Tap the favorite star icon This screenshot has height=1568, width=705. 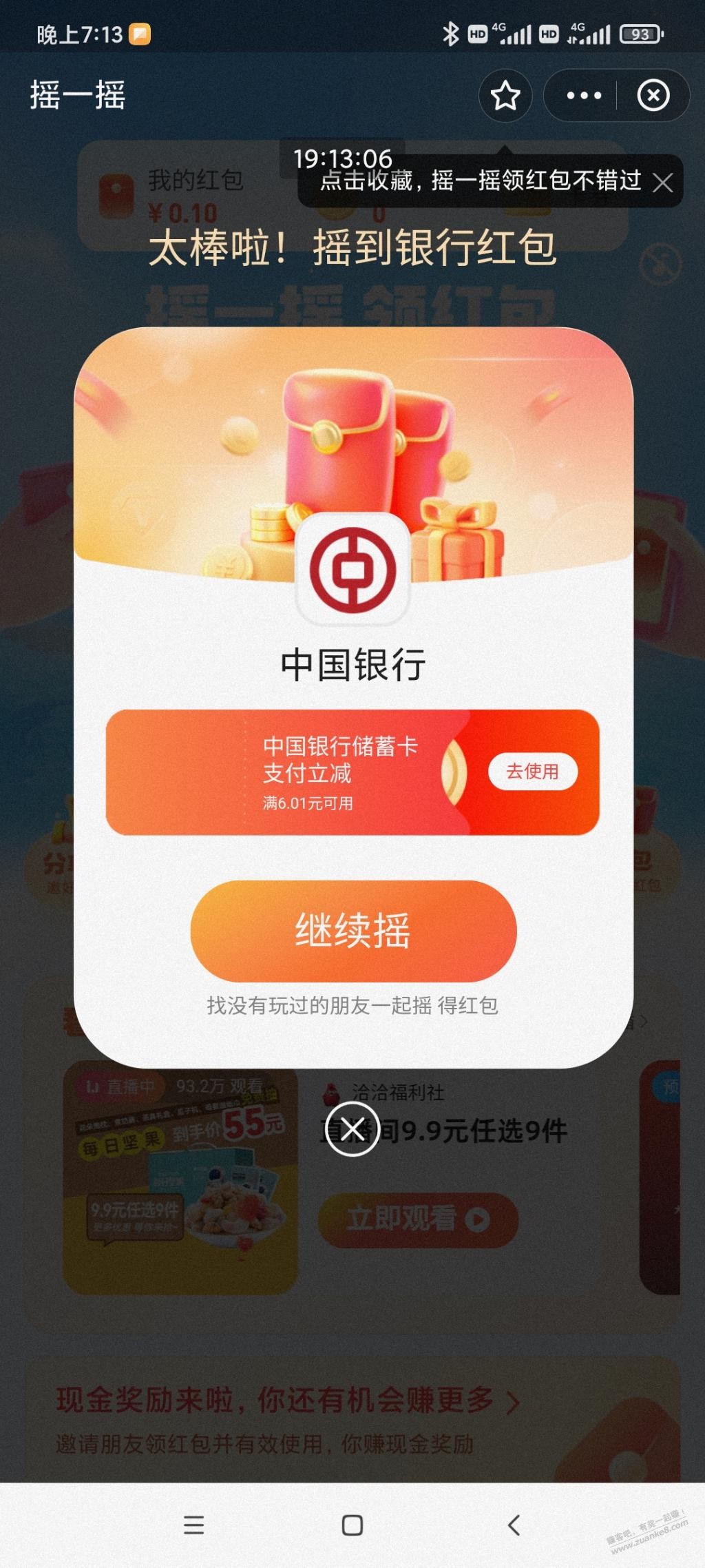pos(505,95)
